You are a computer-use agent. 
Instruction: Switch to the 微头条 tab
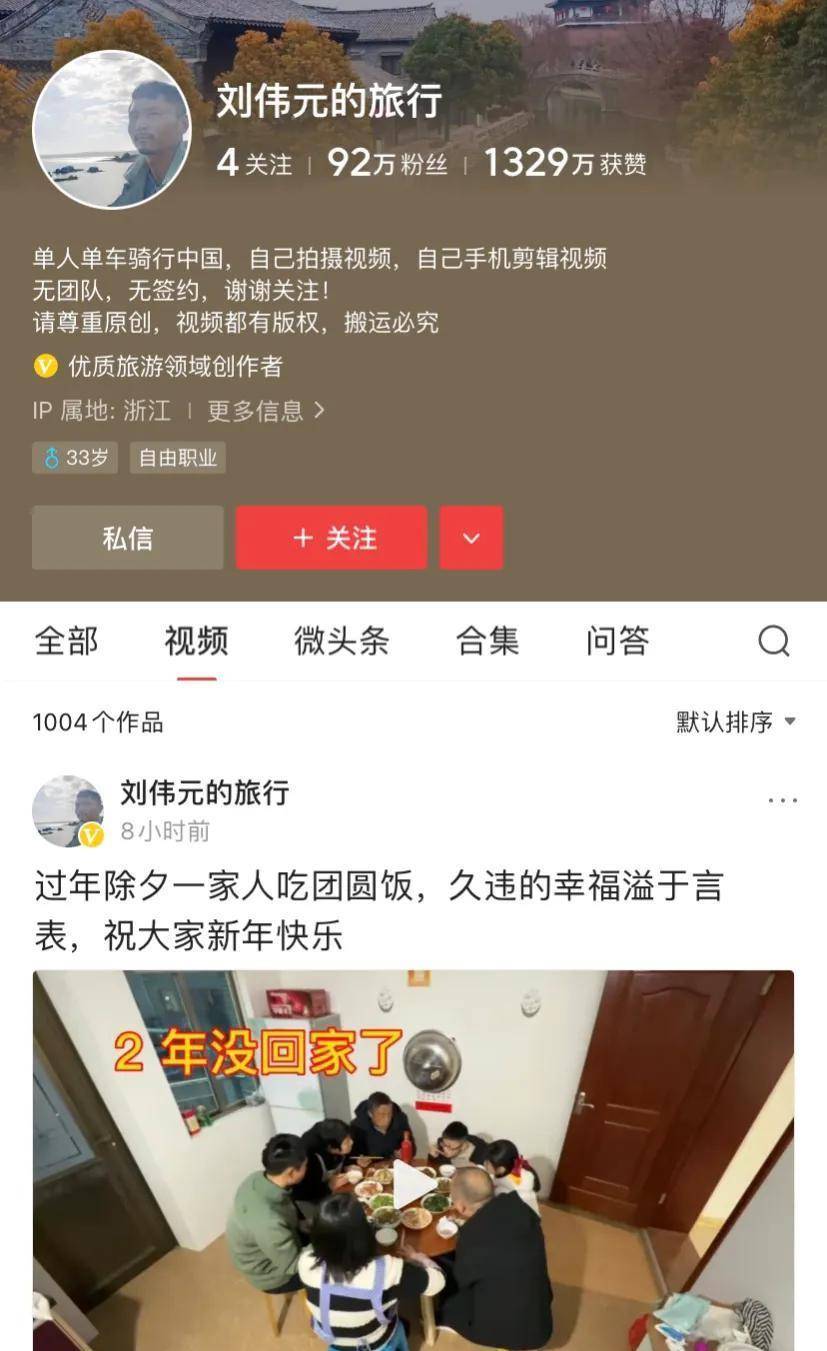(341, 641)
